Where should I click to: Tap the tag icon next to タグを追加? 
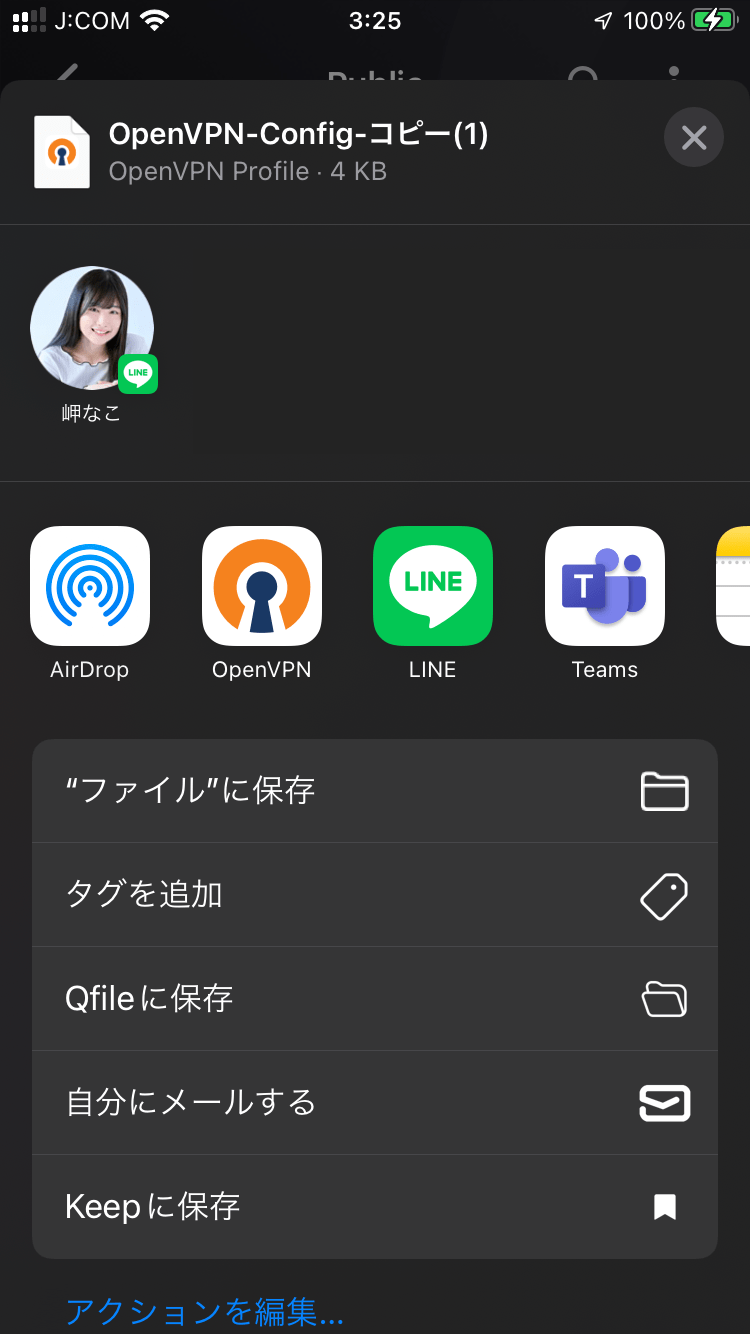click(x=664, y=895)
